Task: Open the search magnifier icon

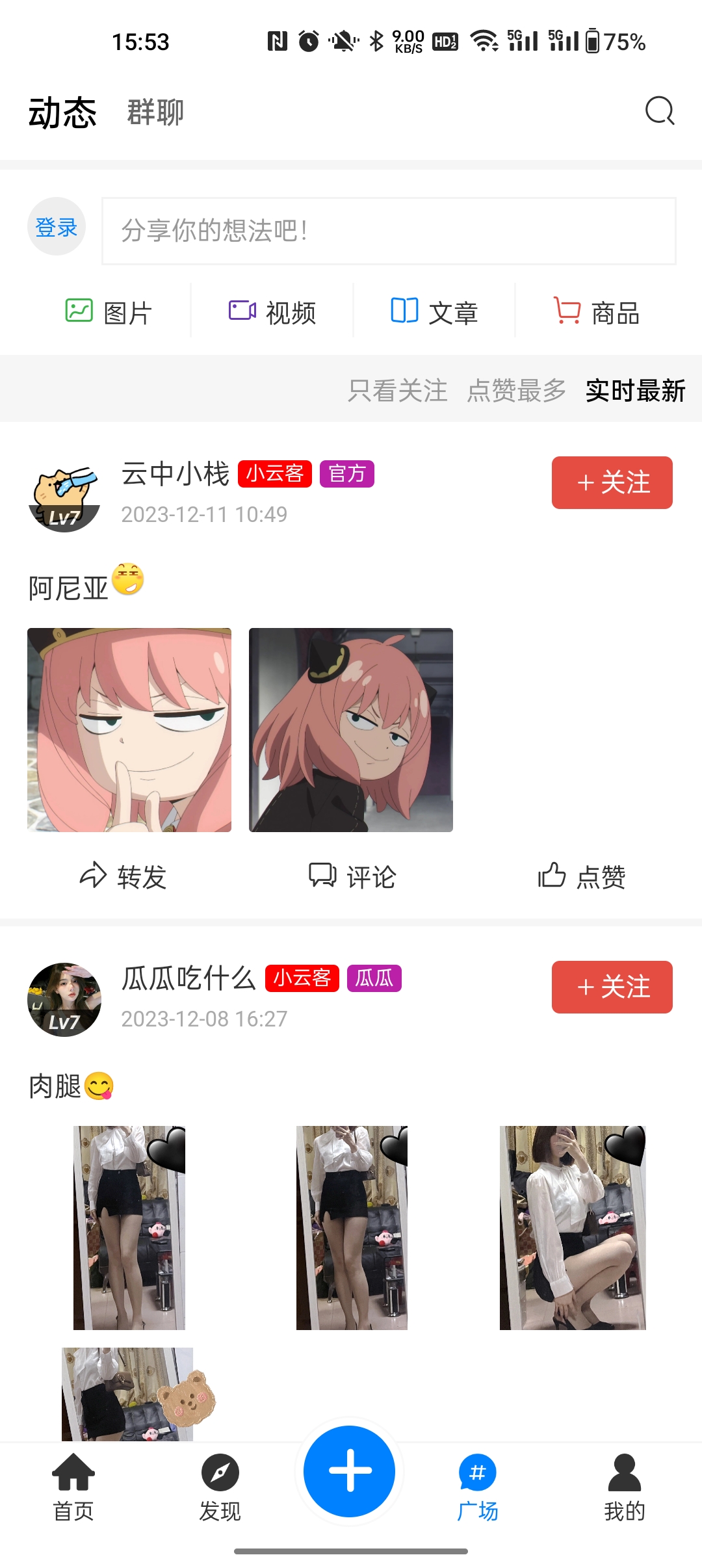Action: coord(659,111)
